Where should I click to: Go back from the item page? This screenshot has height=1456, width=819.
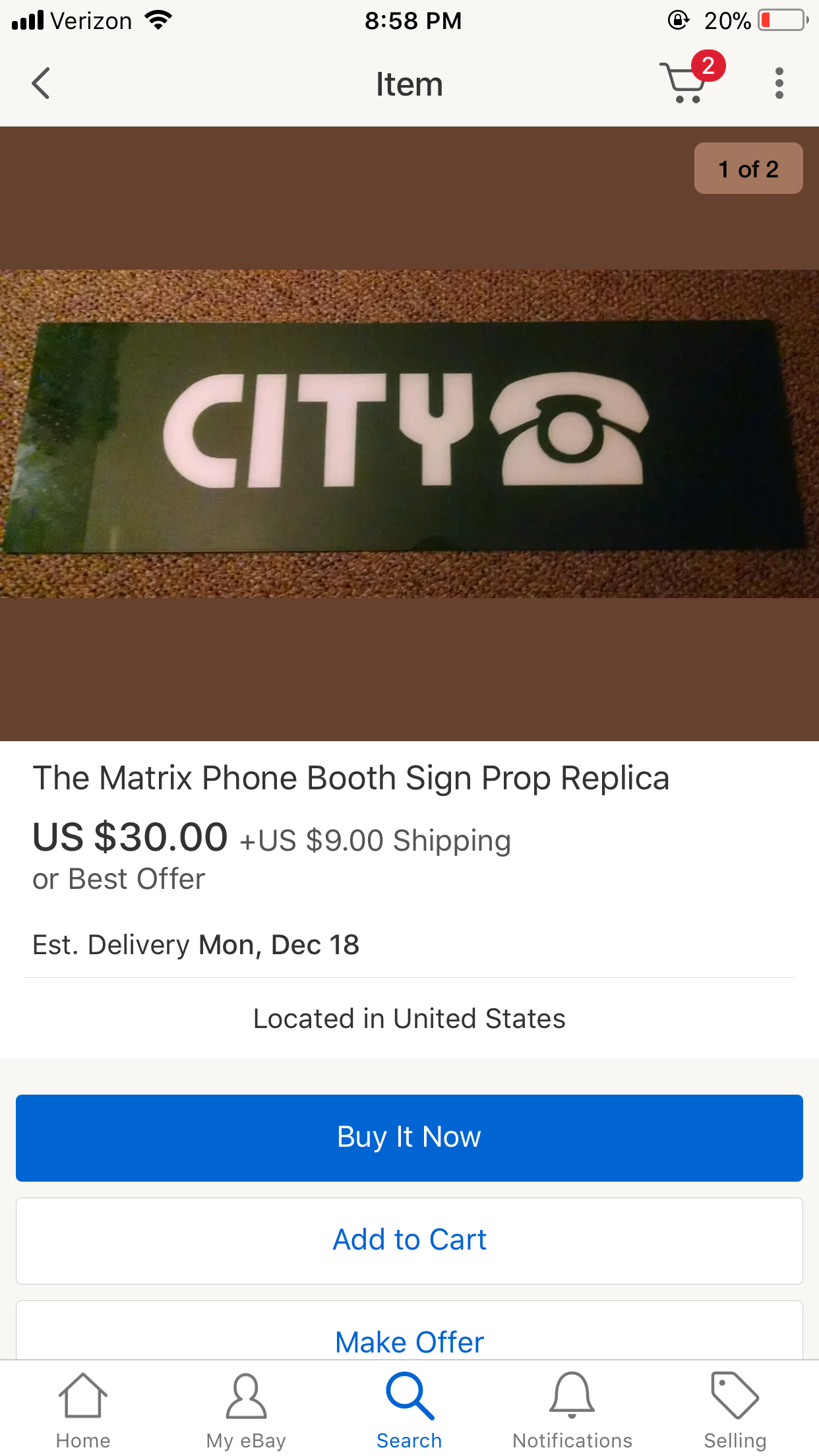(x=41, y=84)
